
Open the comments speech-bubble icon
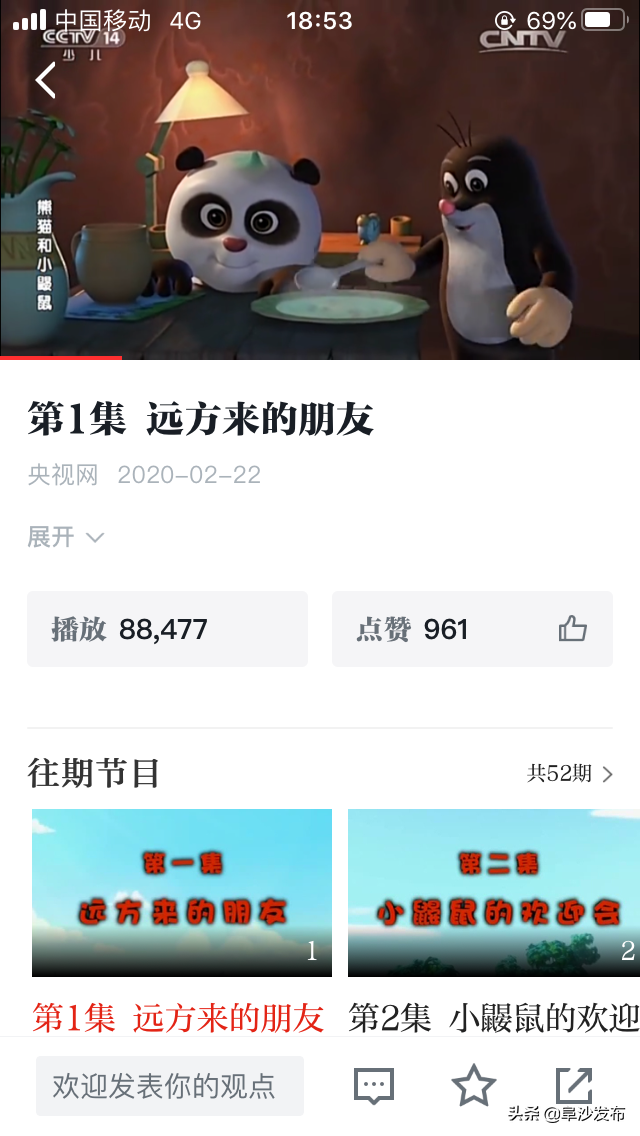coord(374,1085)
